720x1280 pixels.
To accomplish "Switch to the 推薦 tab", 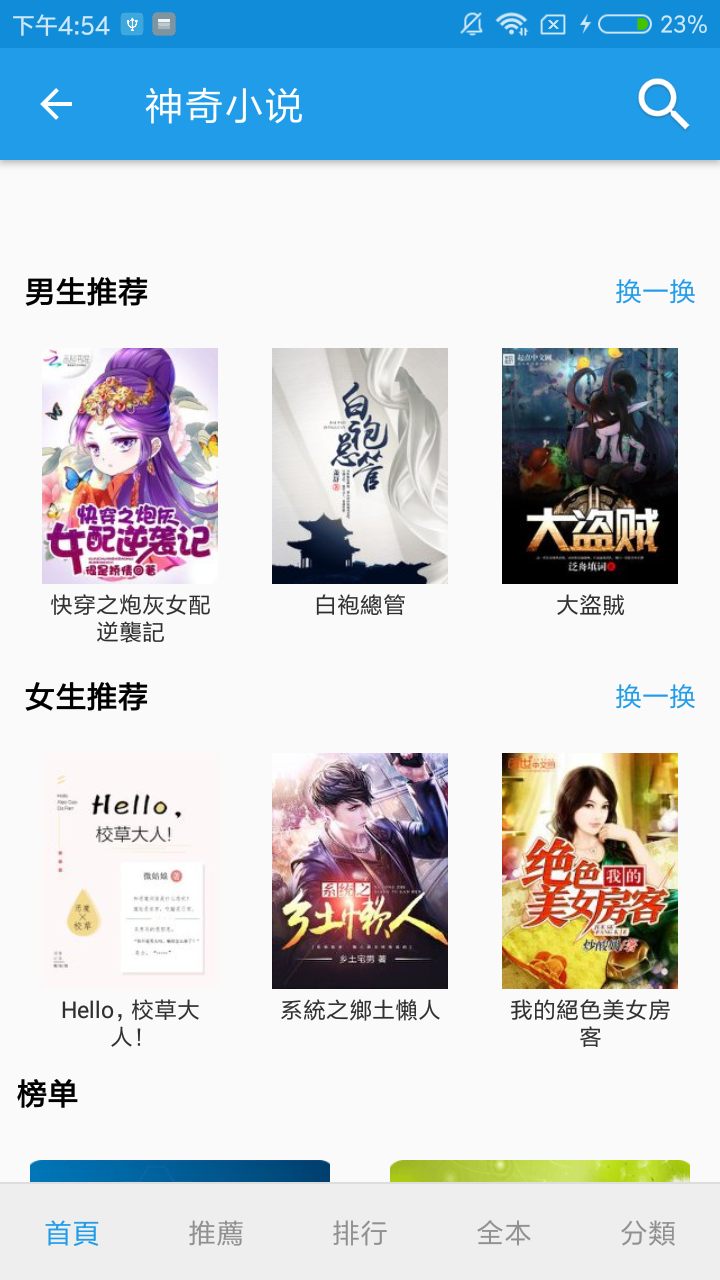I will [x=216, y=1233].
